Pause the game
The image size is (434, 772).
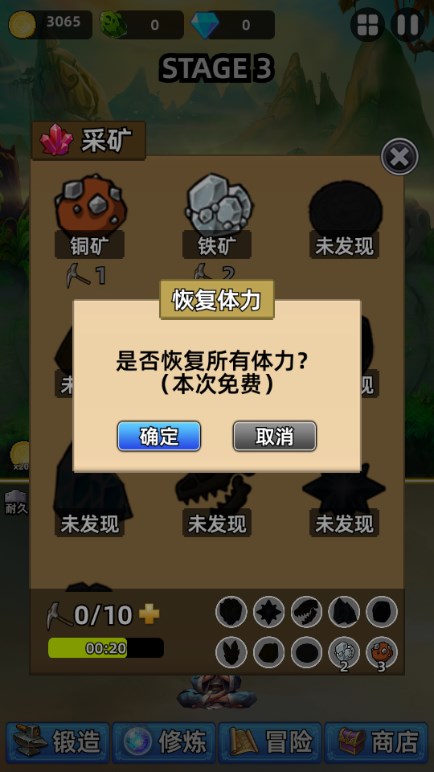click(408, 24)
